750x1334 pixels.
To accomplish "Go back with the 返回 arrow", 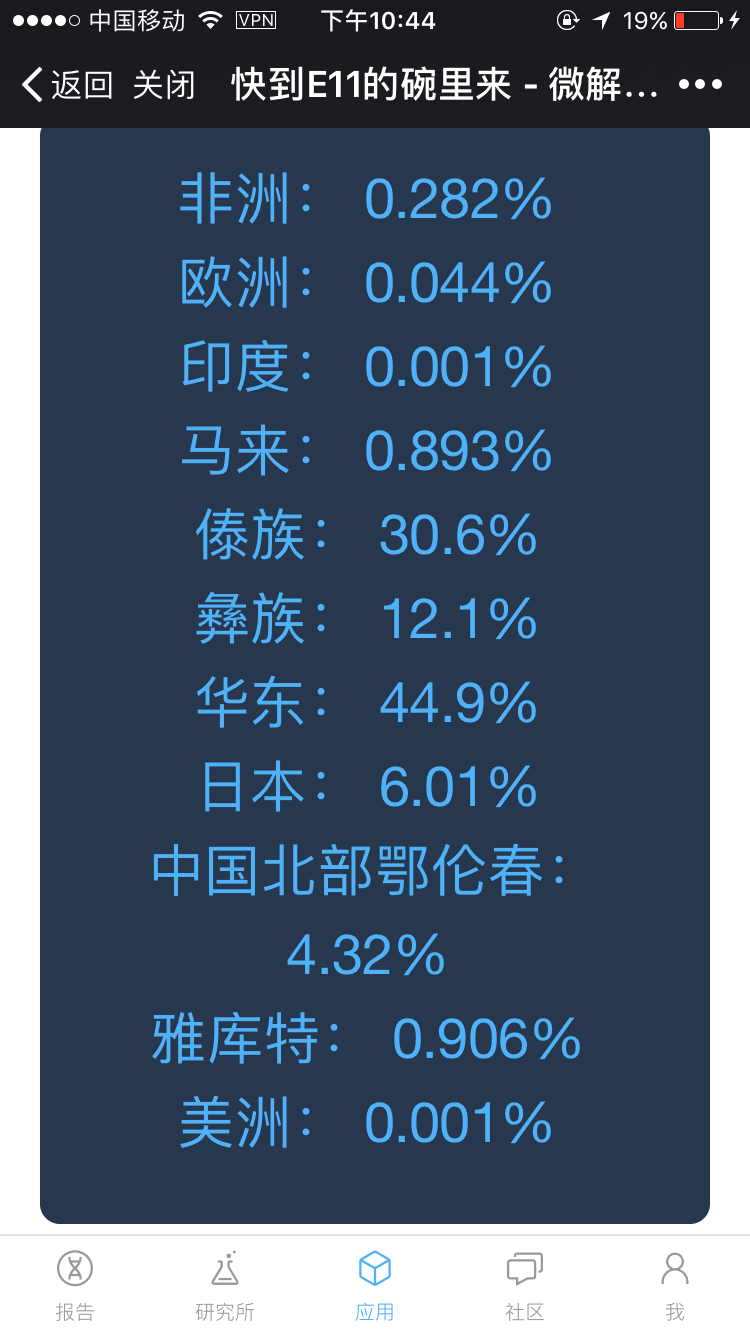I will (67, 85).
